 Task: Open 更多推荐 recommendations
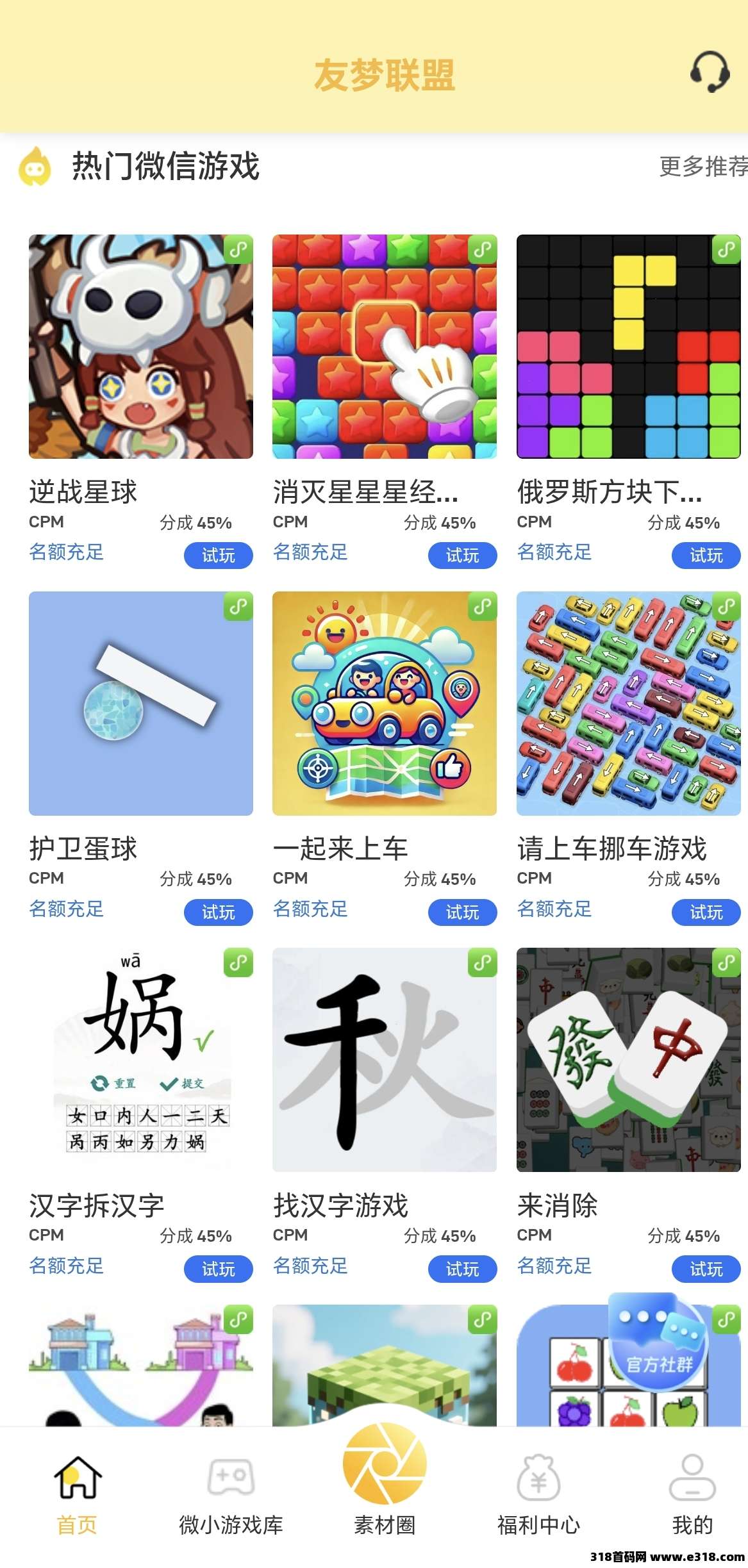(702, 168)
